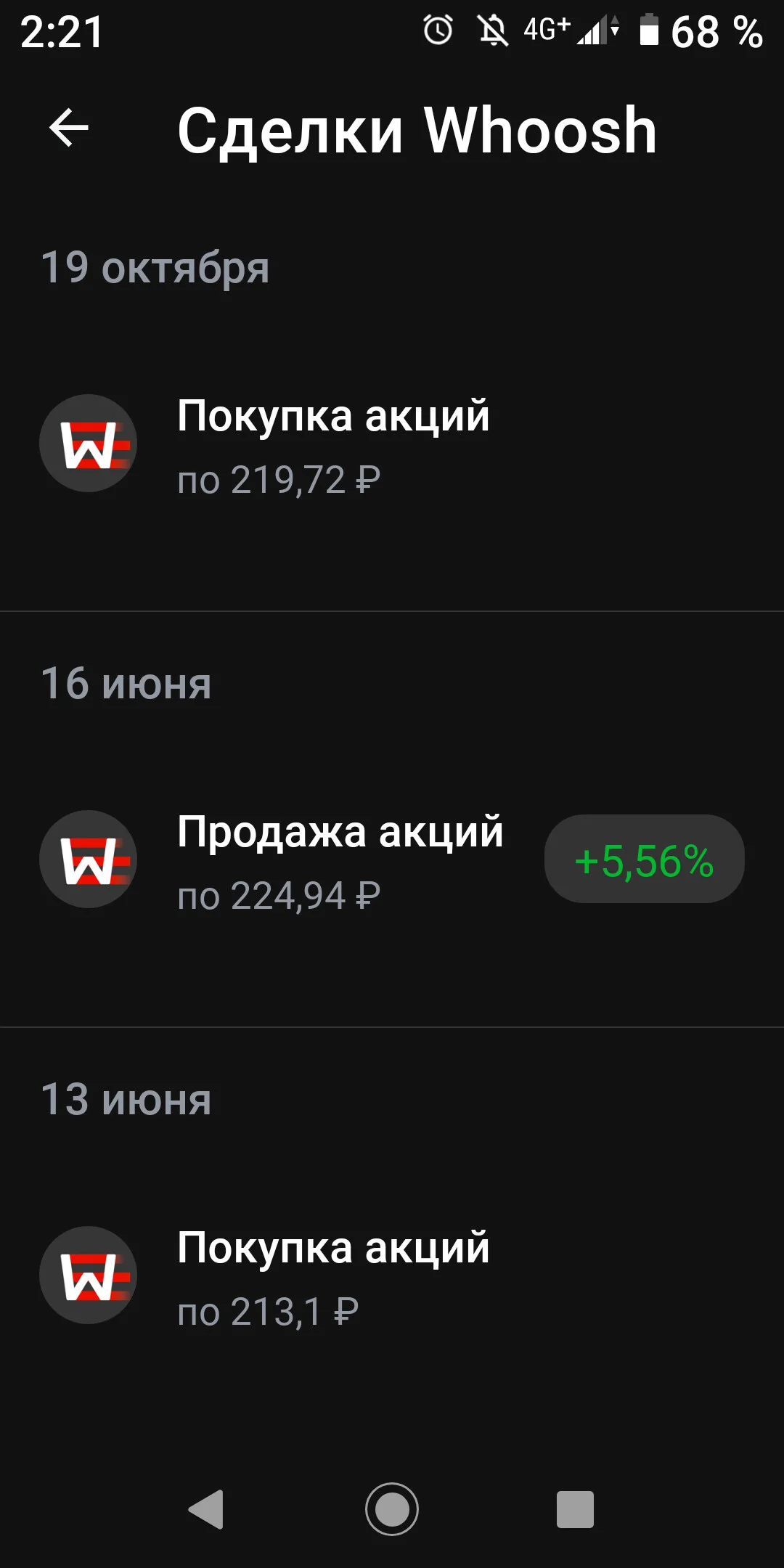
Task: Go back using the top arrow
Action: point(68,128)
